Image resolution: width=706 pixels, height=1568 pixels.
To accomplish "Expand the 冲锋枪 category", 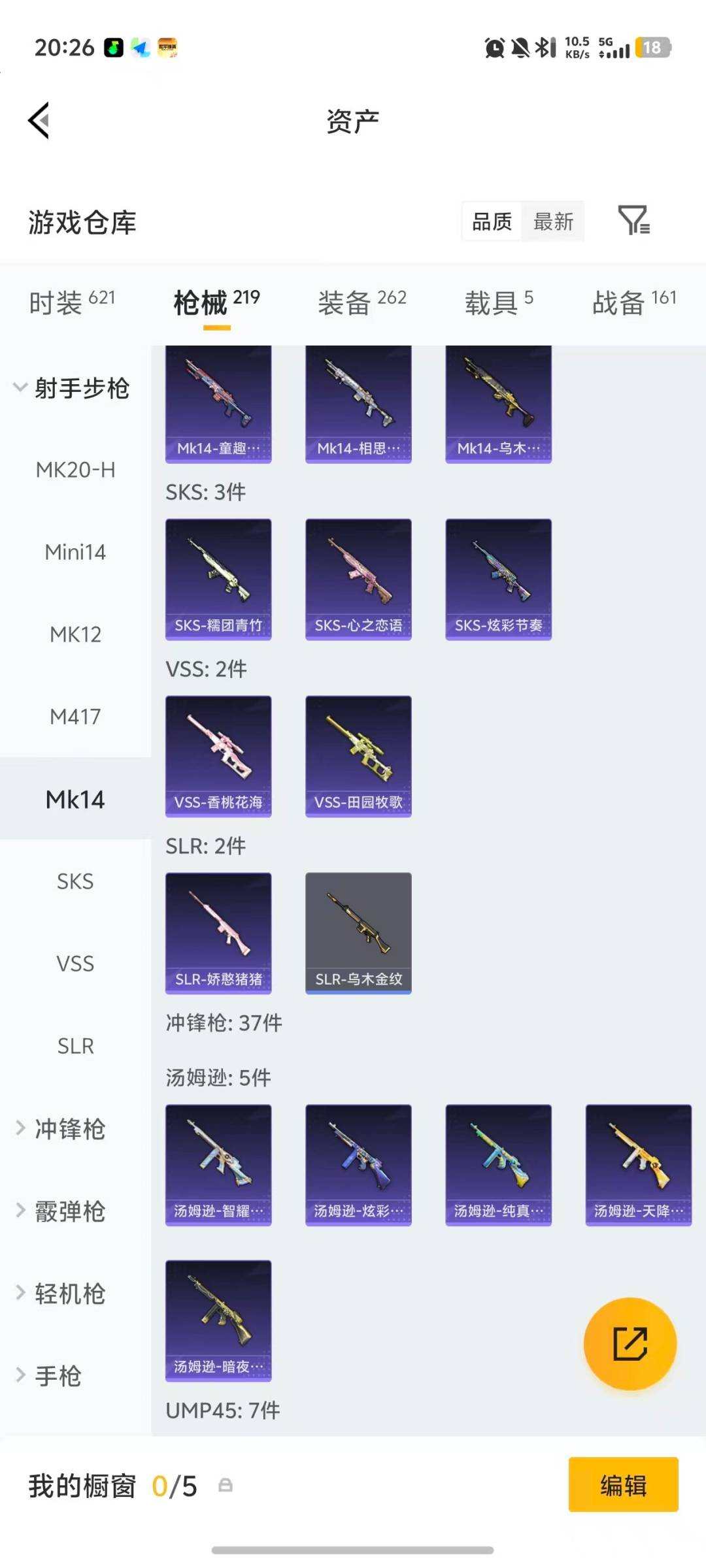I will tap(69, 1129).
